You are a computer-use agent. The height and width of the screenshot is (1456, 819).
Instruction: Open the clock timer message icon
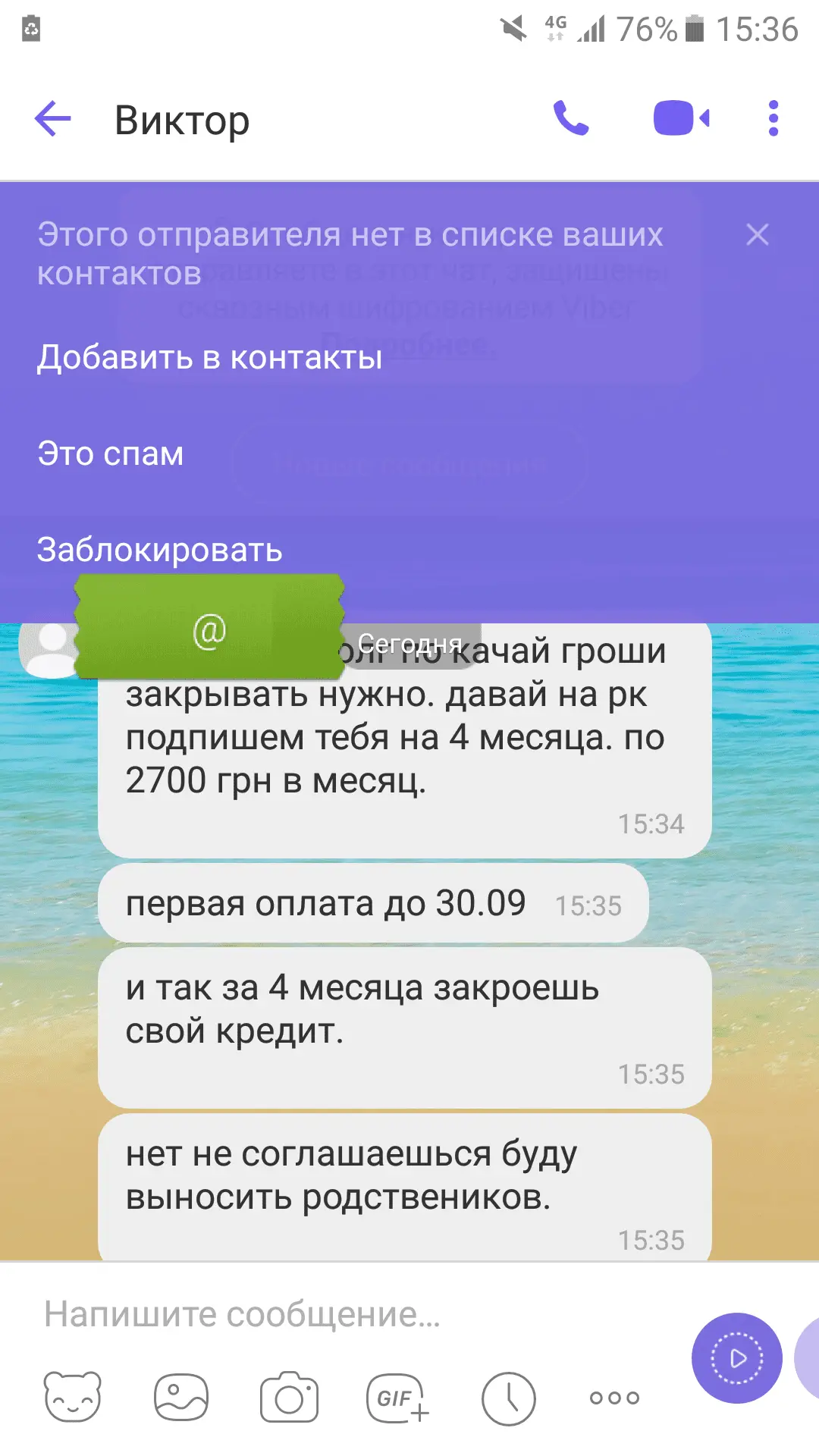pos(508,1397)
